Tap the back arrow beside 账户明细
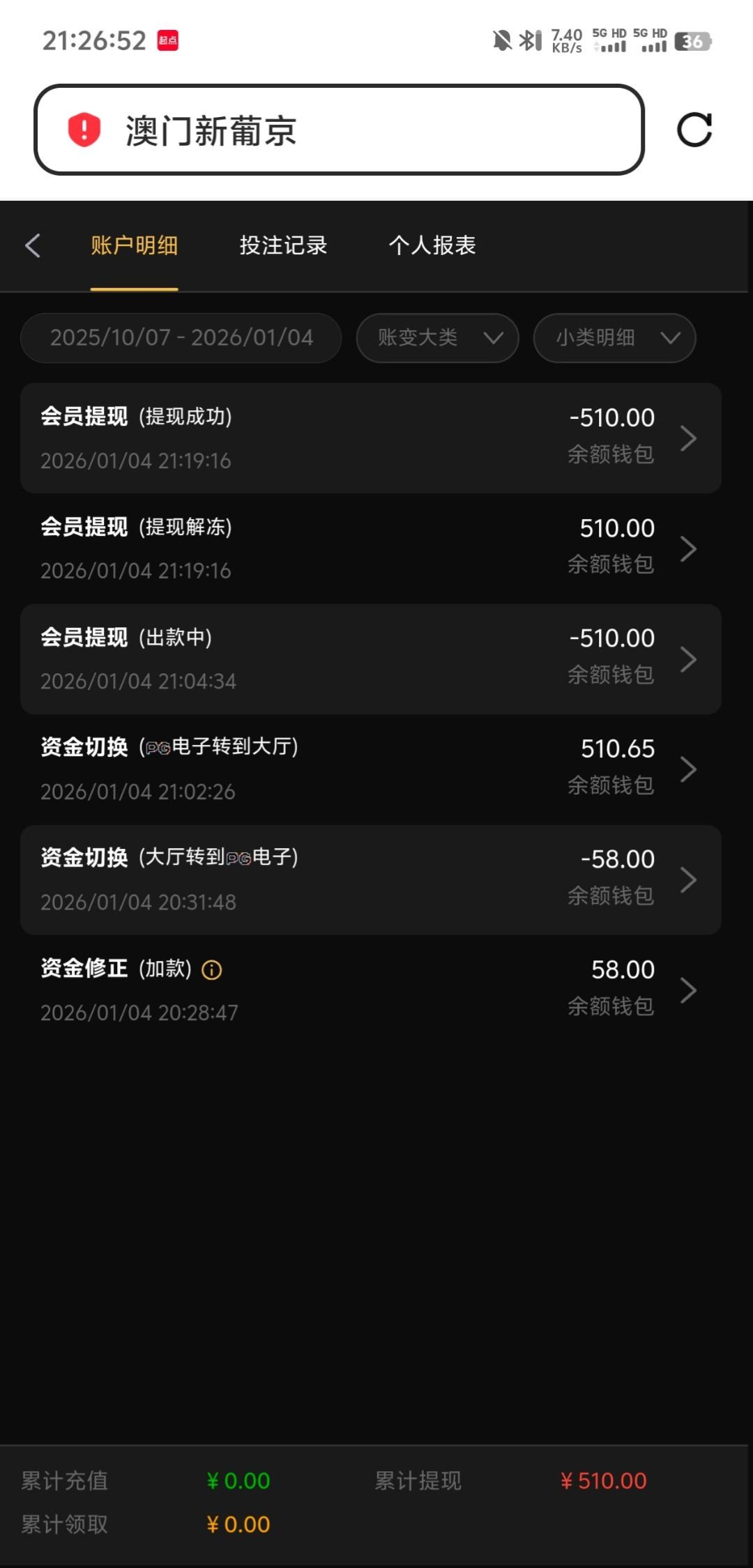This screenshot has width=753, height=1568. click(33, 245)
